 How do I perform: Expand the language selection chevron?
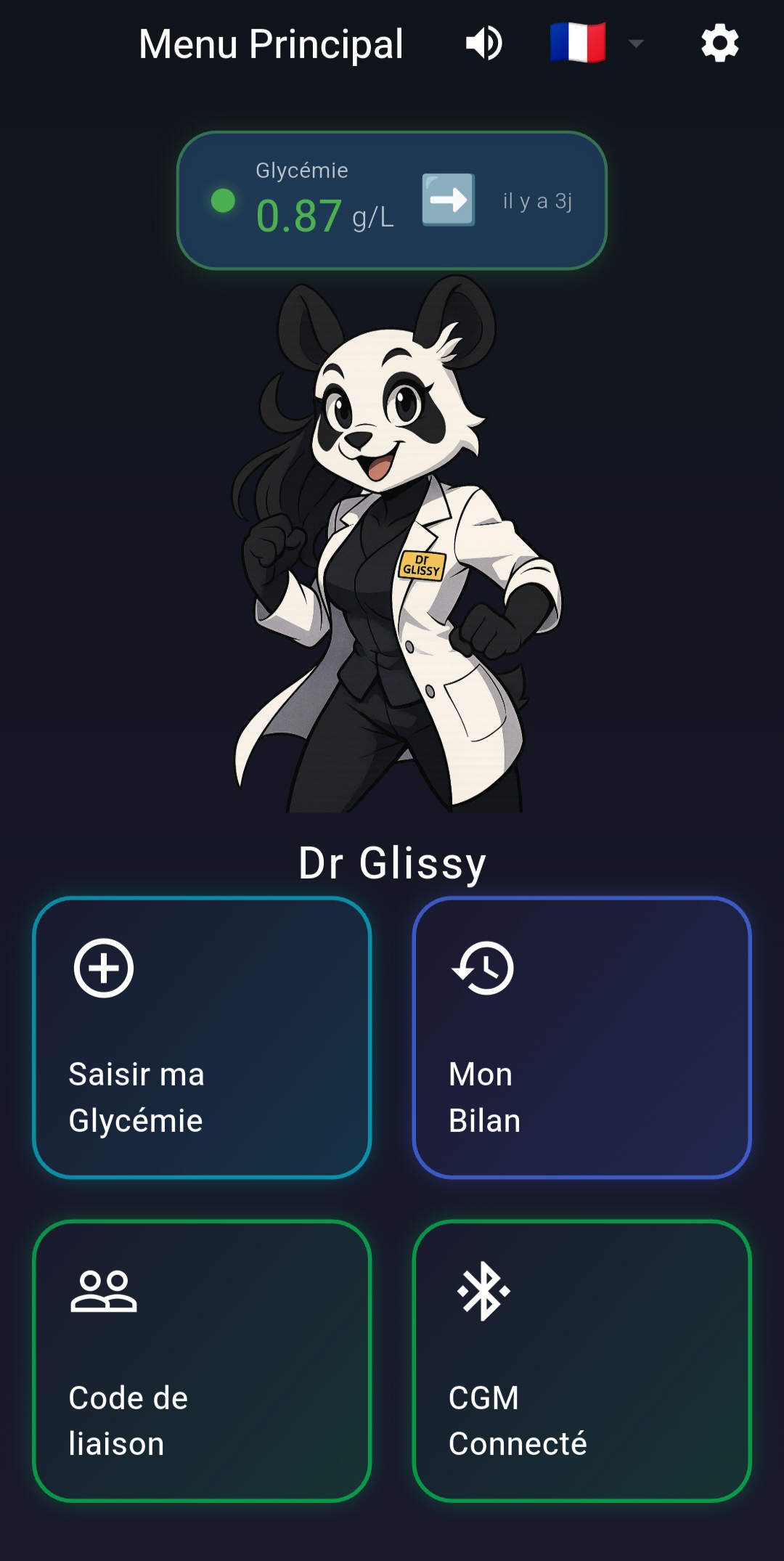[635, 44]
